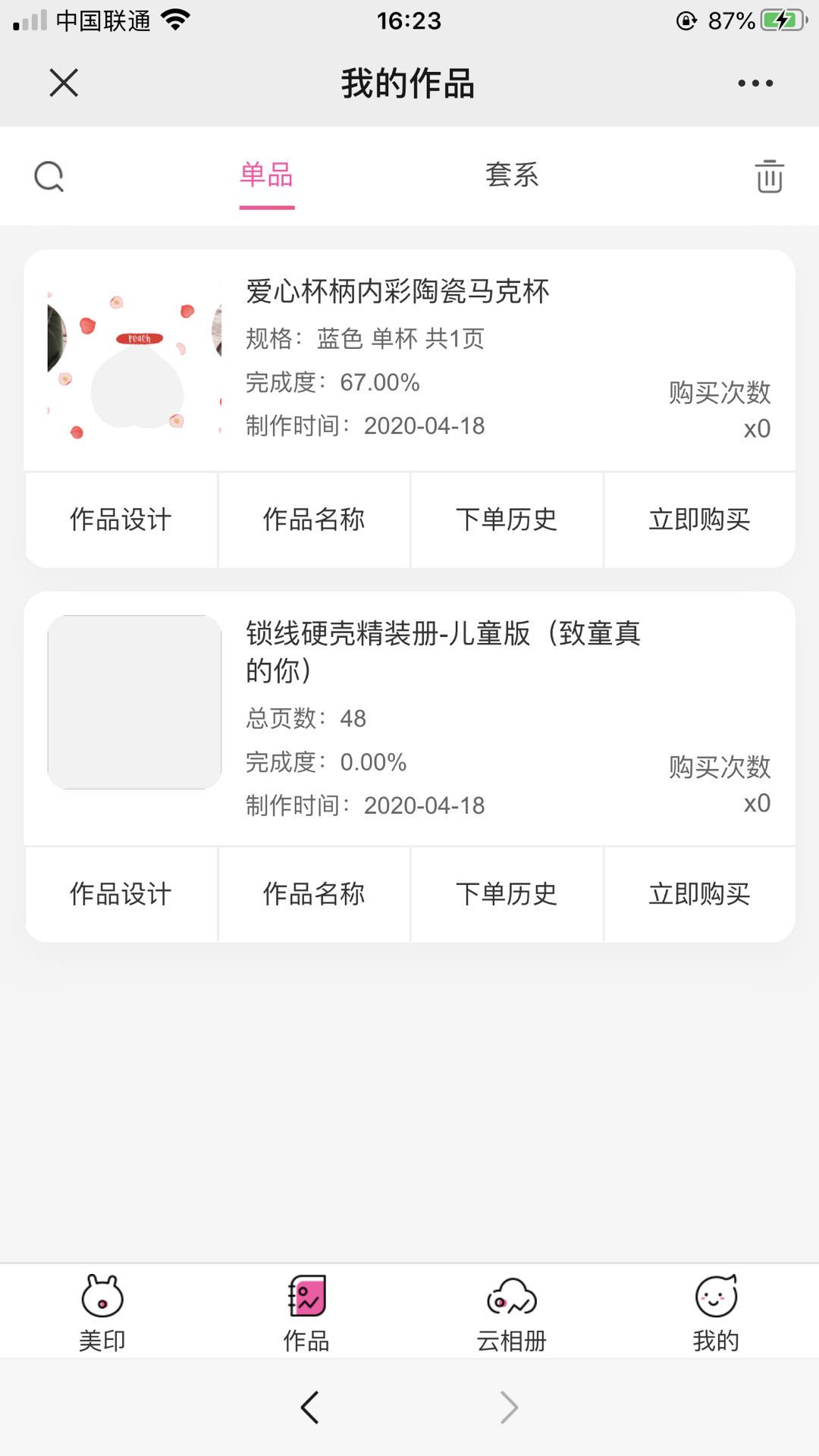The width and height of the screenshot is (819, 1456).
Task: Tap 立即购买 for the 马克杯 work
Action: click(699, 520)
